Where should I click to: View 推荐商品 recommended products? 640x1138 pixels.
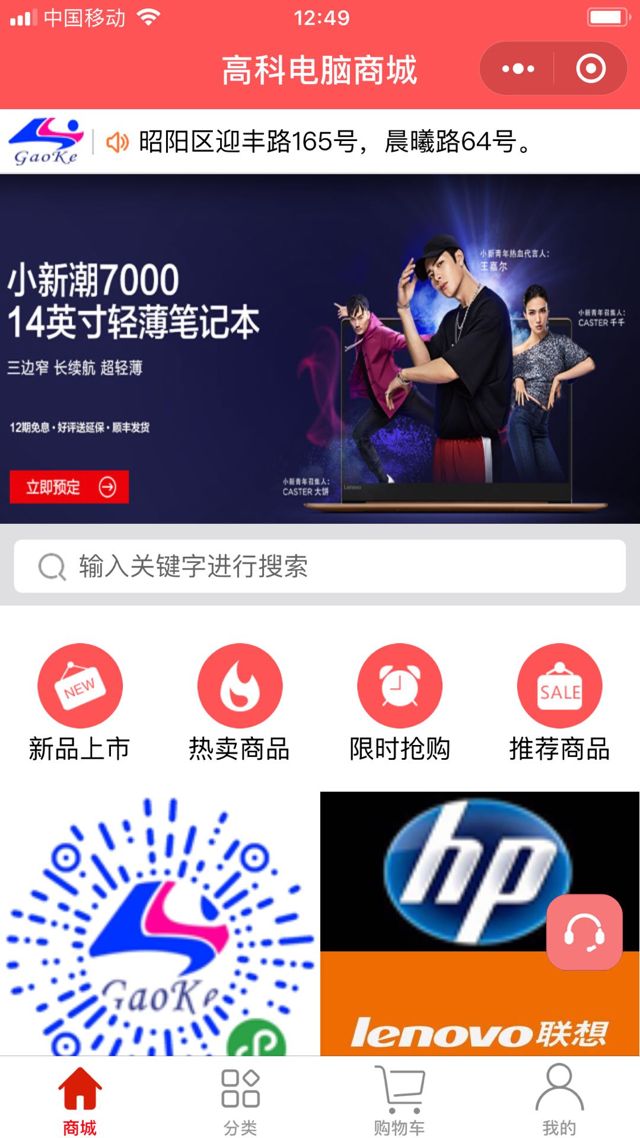560,702
